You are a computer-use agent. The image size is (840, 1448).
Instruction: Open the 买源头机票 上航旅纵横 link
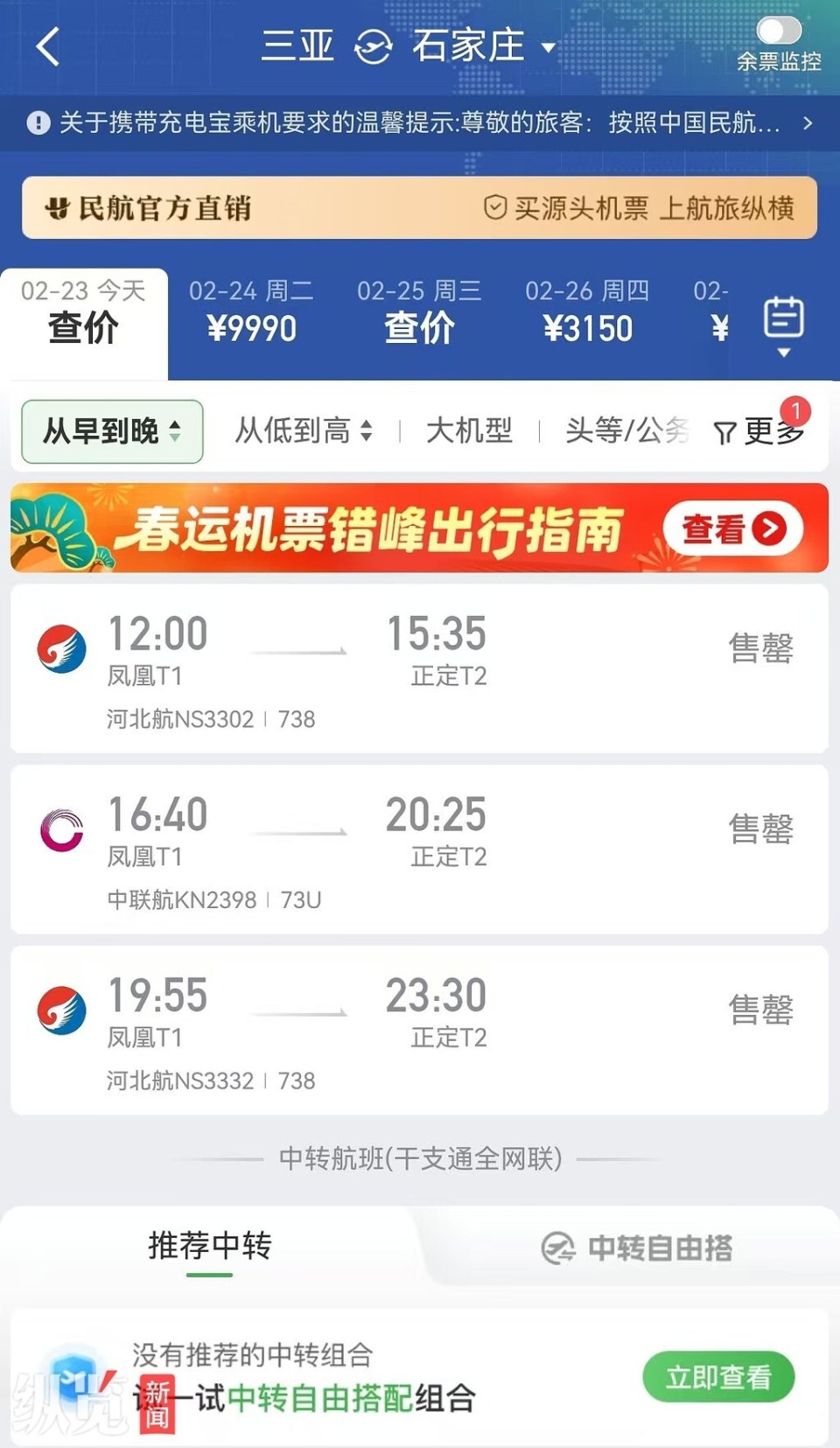click(x=645, y=207)
